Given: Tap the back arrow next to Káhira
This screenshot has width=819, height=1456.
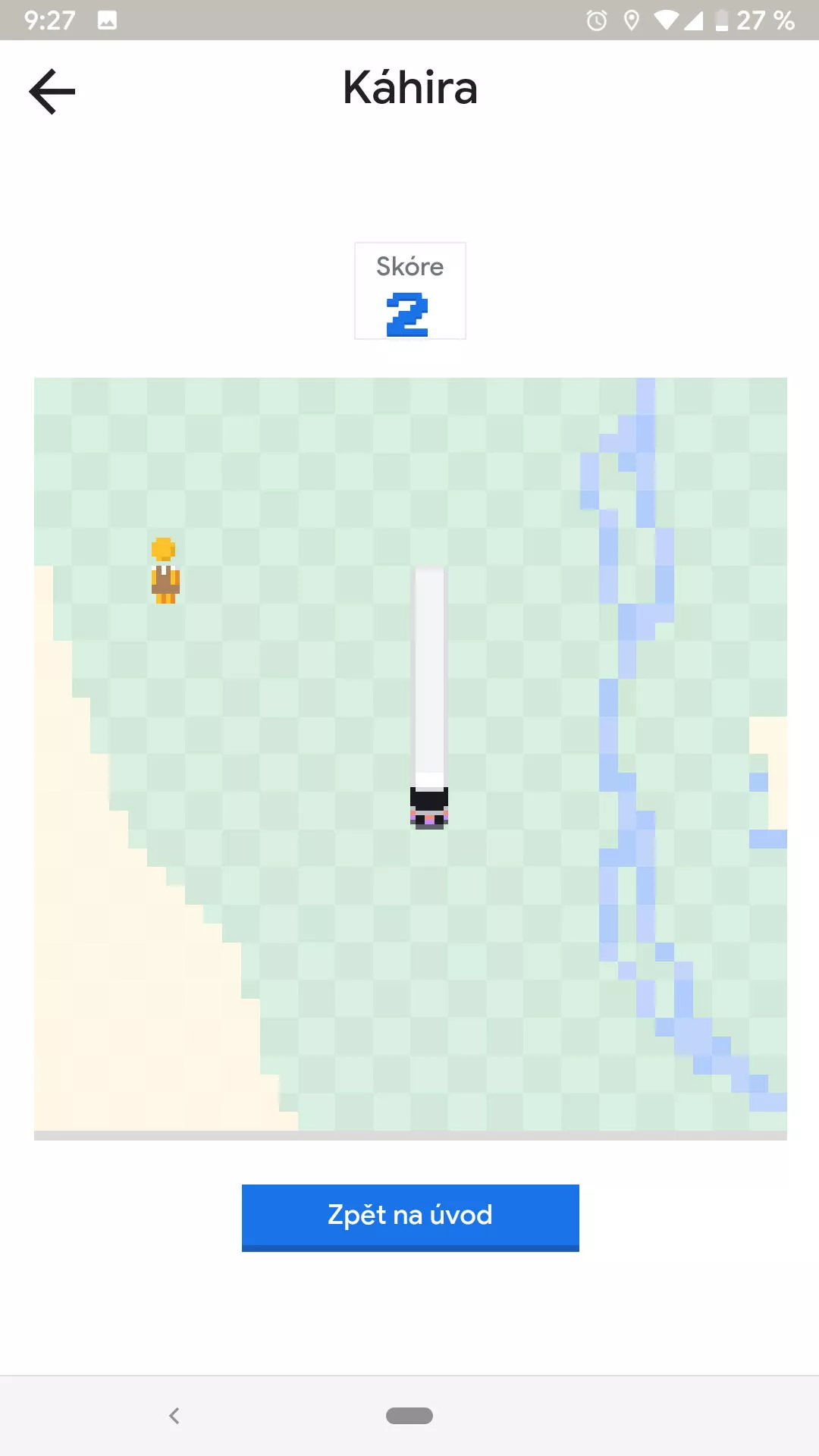Looking at the screenshot, I should (x=52, y=92).
